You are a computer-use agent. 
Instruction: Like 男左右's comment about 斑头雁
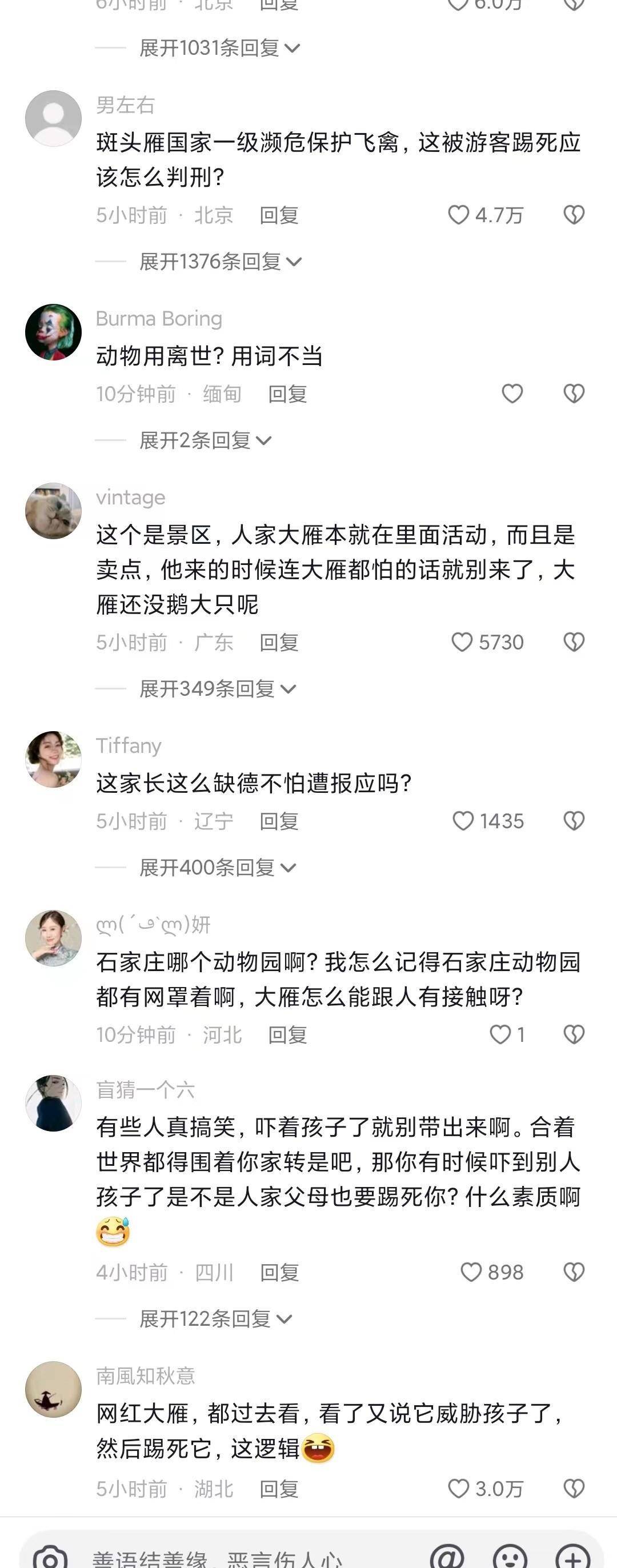459,215
